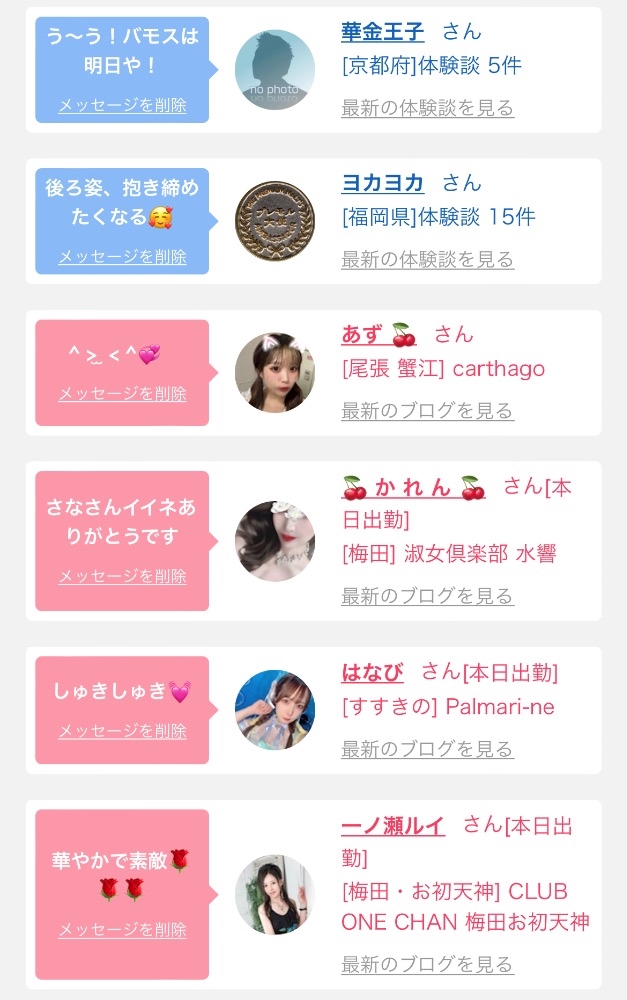Open ヨカヨカ's profile name link
The image size is (627, 1000).
(x=382, y=183)
